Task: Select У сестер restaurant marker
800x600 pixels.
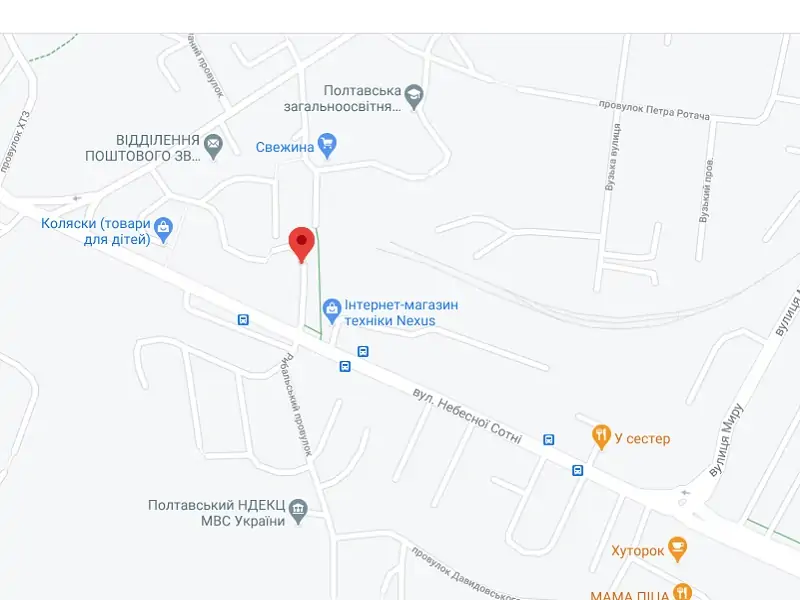Action: (x=601, y=435)
